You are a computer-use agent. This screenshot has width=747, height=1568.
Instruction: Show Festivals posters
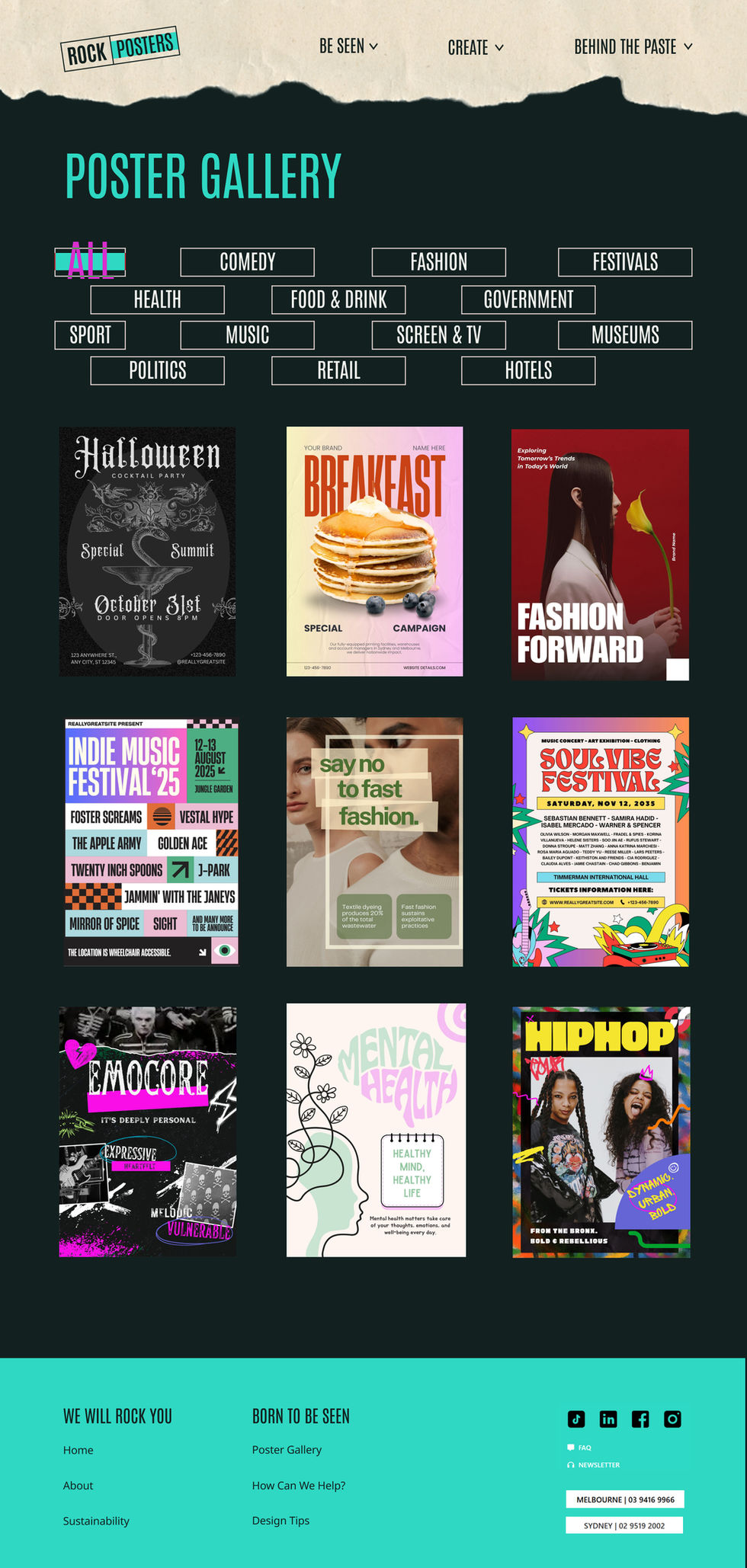click(x=625, y=262)
